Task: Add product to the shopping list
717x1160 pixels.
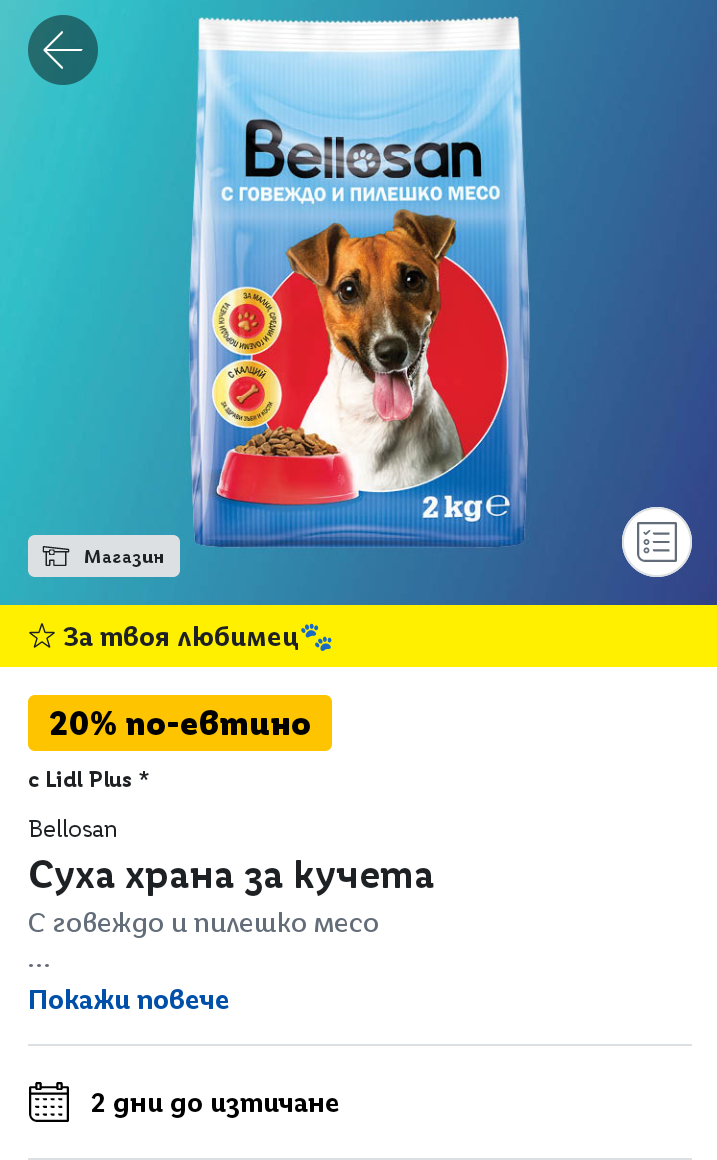Action: [x=656, y=542]
